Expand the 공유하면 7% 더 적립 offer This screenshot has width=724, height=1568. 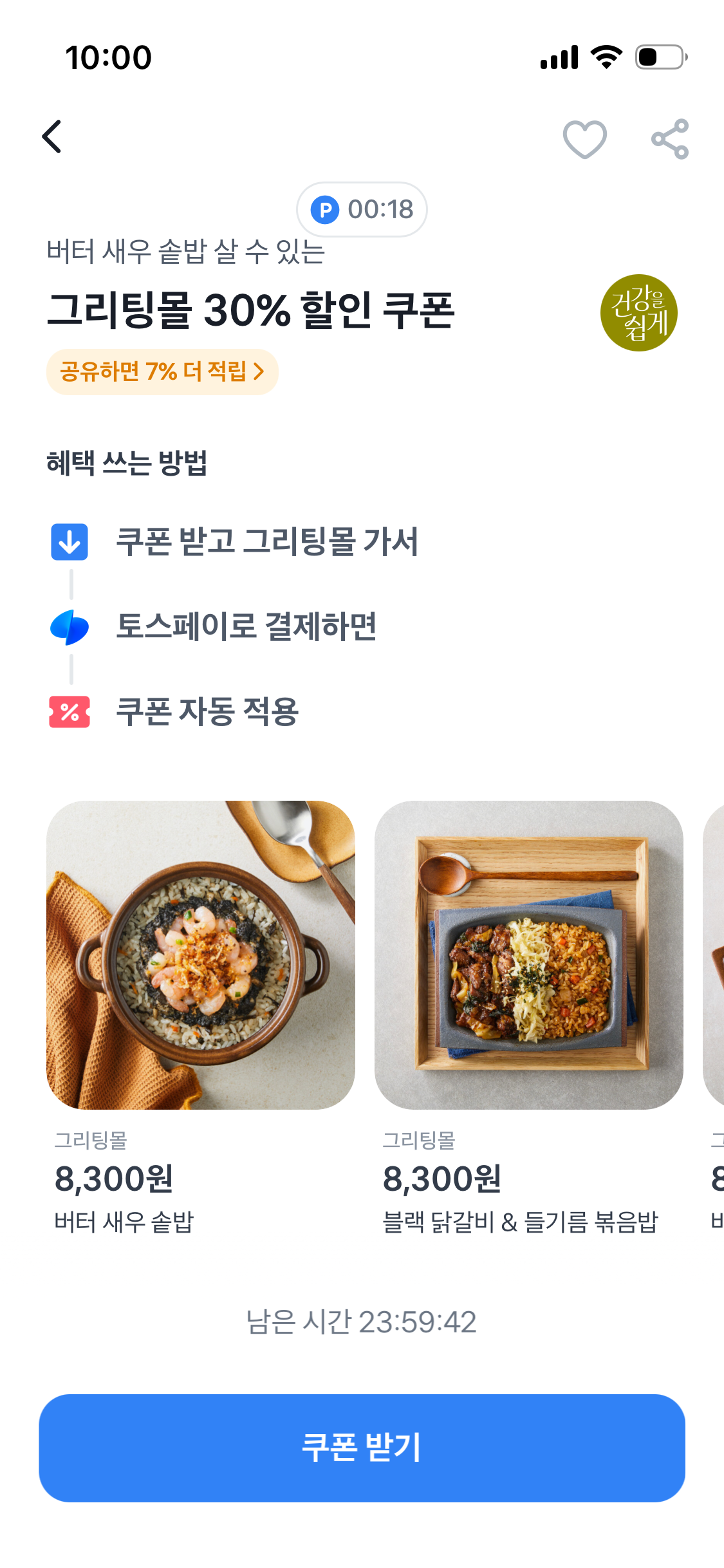click(162, 372)
